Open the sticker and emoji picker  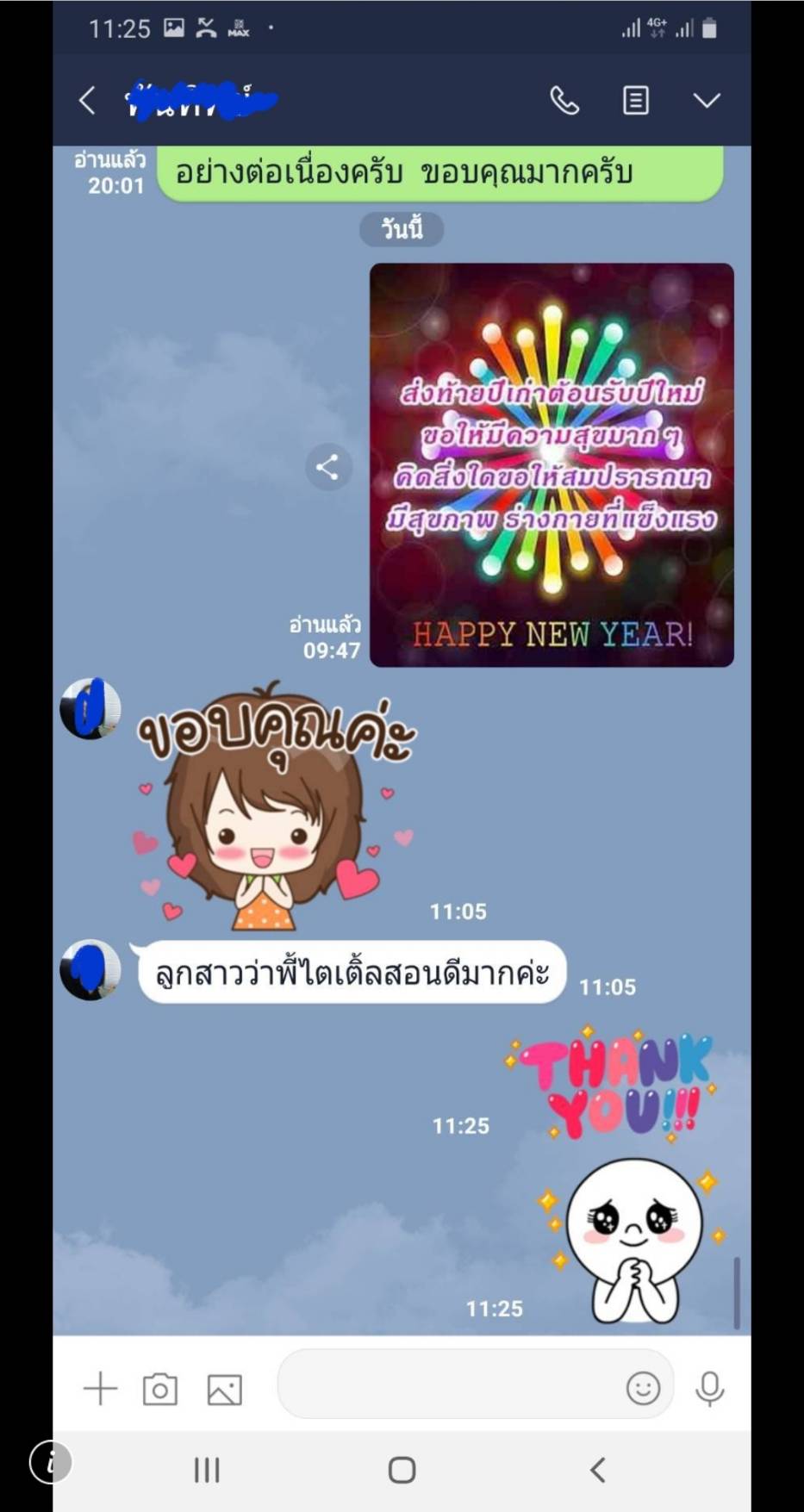point(643,1388)
